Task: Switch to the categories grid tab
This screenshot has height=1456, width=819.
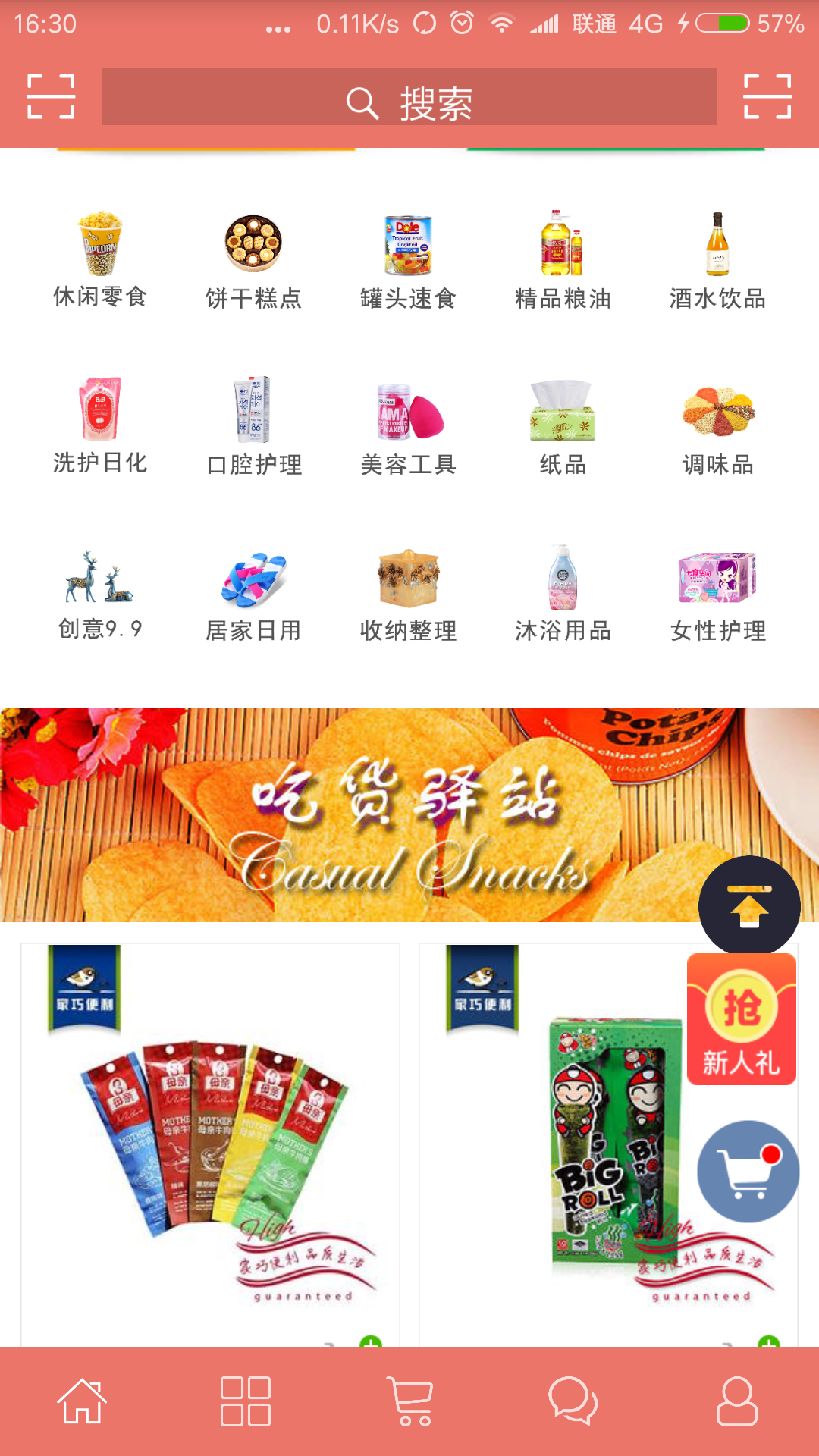Action: [246, 1401]
